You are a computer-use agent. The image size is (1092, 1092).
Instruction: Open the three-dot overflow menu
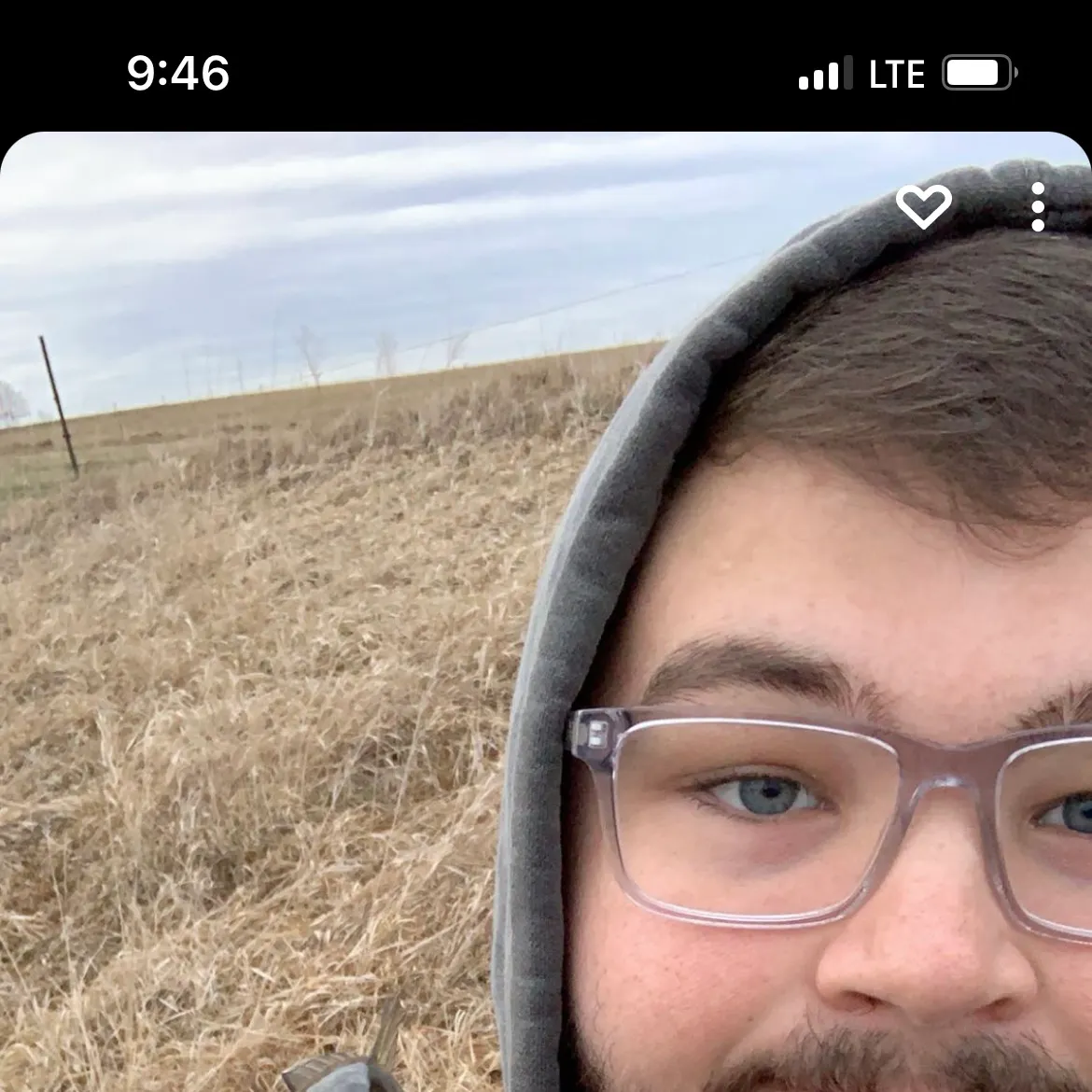pyautogui.click(x=1037, y=206)
